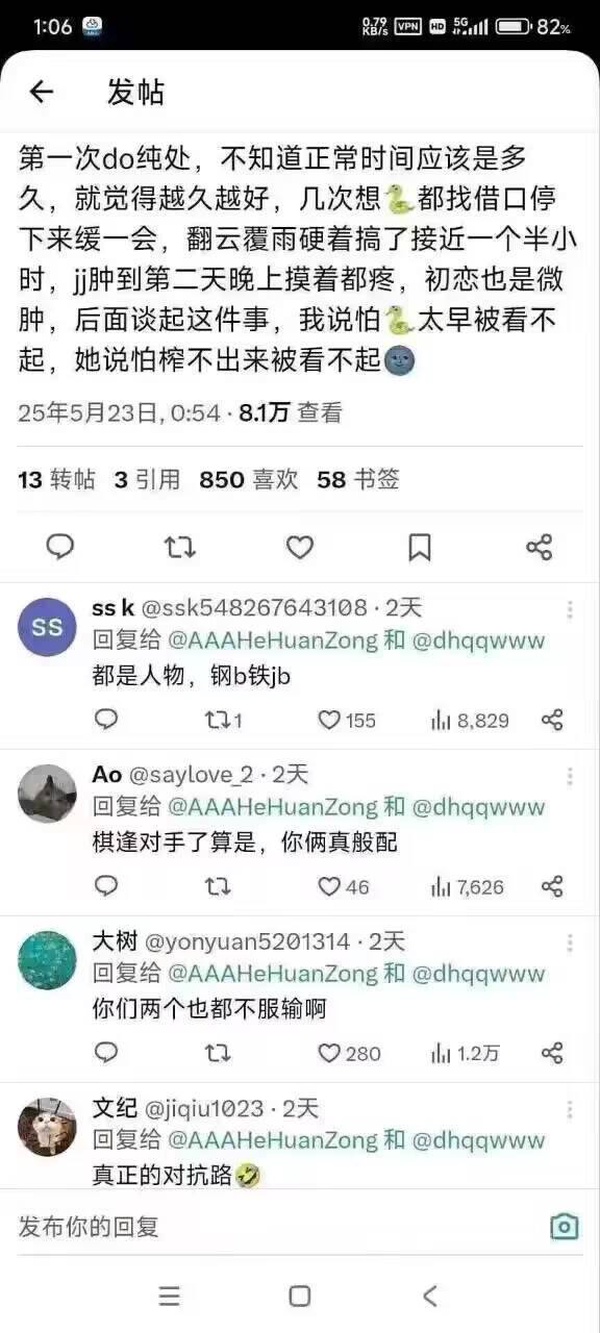600x1333 pixels.
Task: Open overflow menu on ss k's reply
Action: (x=570, y=610)
